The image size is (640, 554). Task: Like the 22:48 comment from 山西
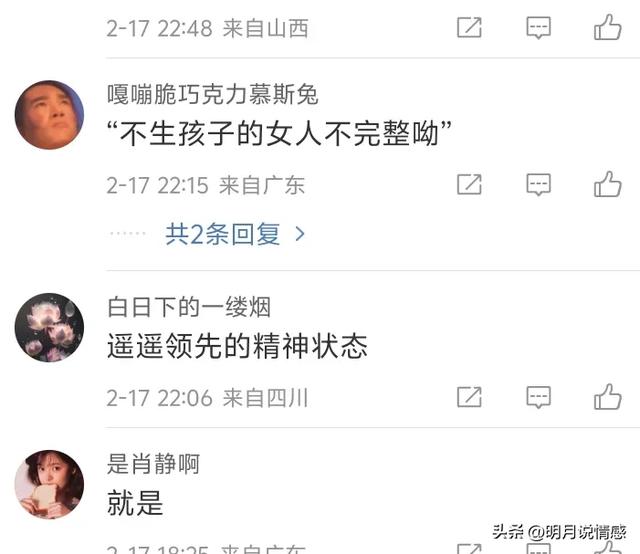click(x=607, y=29)
